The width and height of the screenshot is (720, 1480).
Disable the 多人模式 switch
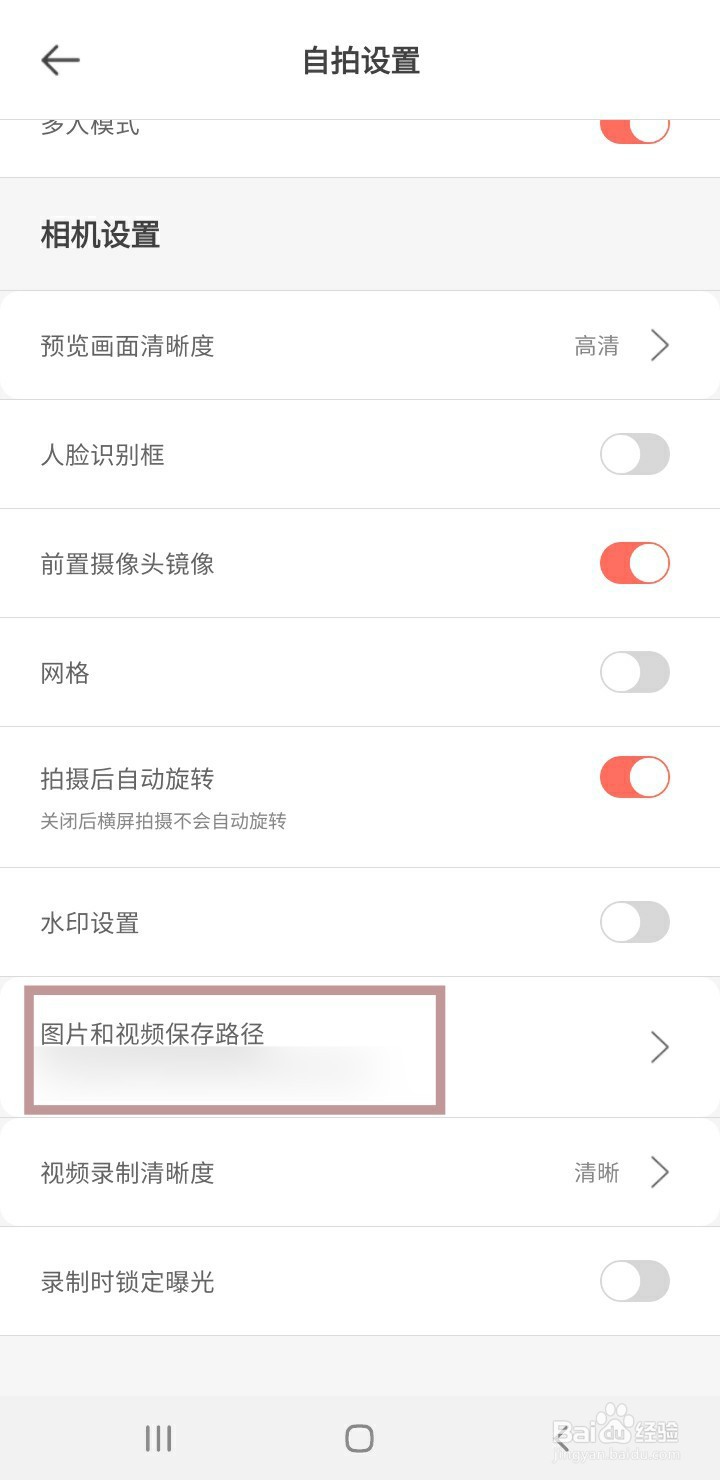click(x=634, y=125)
